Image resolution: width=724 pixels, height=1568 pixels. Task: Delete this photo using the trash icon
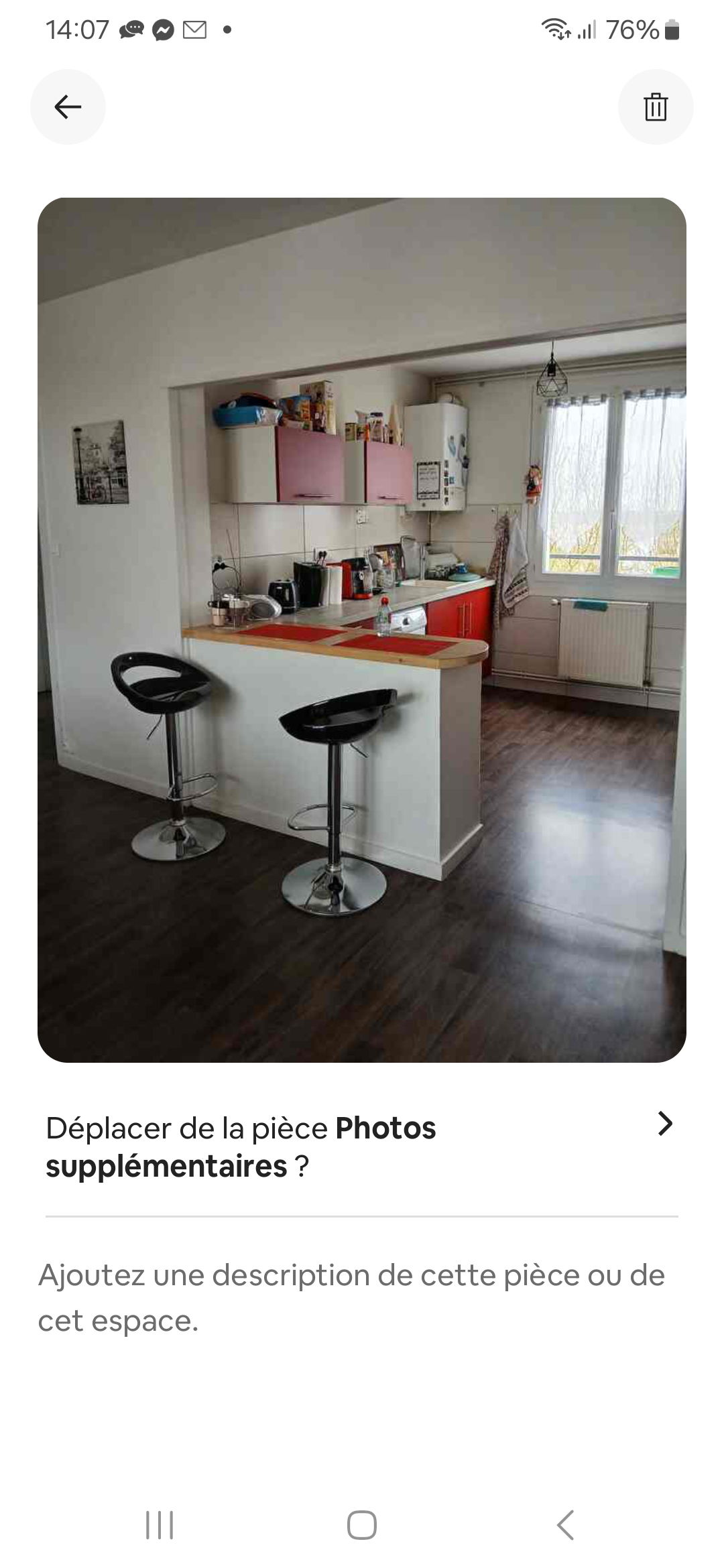pos(656,107)
